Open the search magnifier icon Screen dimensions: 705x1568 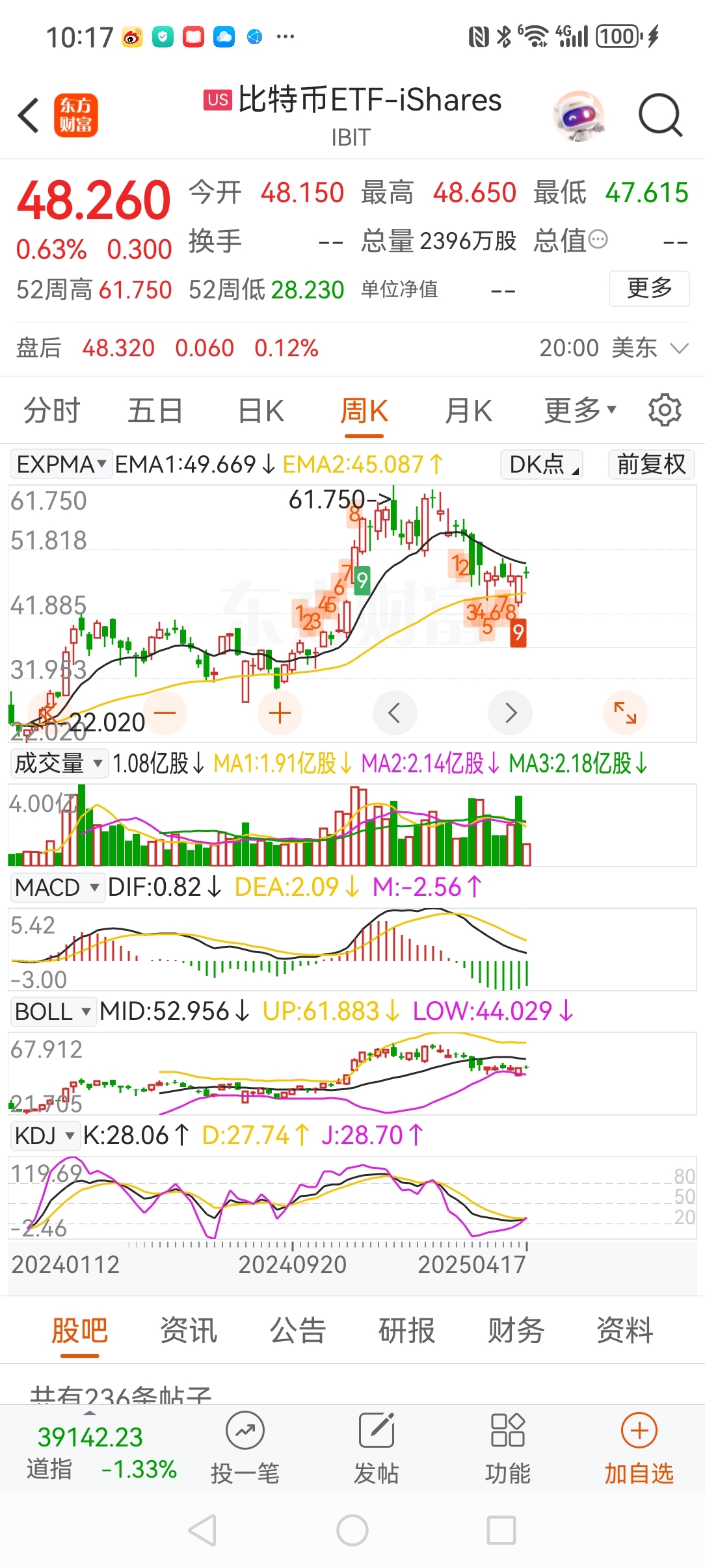[659, 116]
